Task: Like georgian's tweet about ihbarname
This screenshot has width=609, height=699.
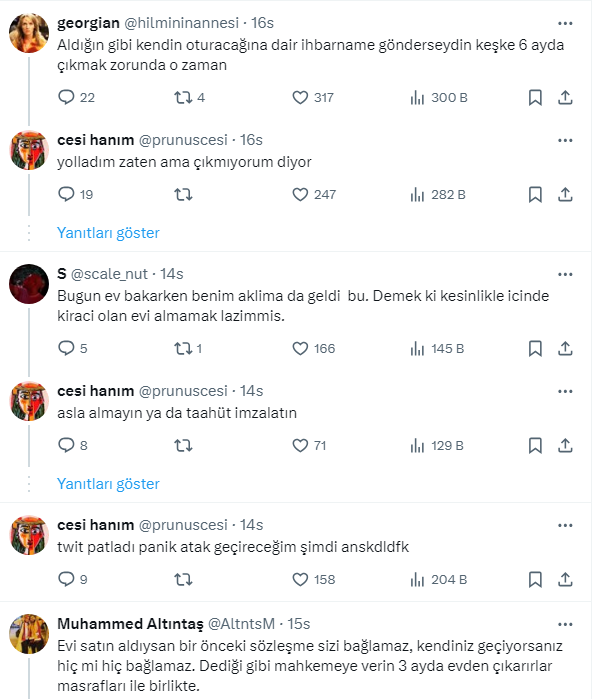Action: point(299,97)
